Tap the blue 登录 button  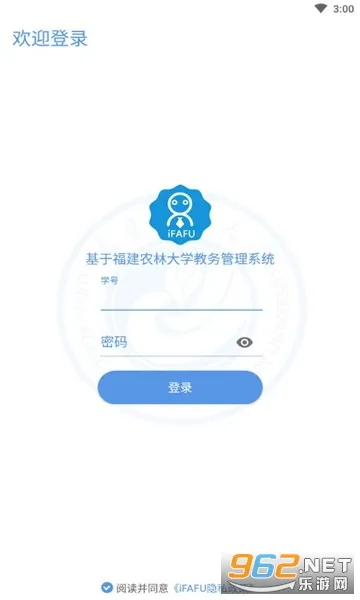click(180, 387)
